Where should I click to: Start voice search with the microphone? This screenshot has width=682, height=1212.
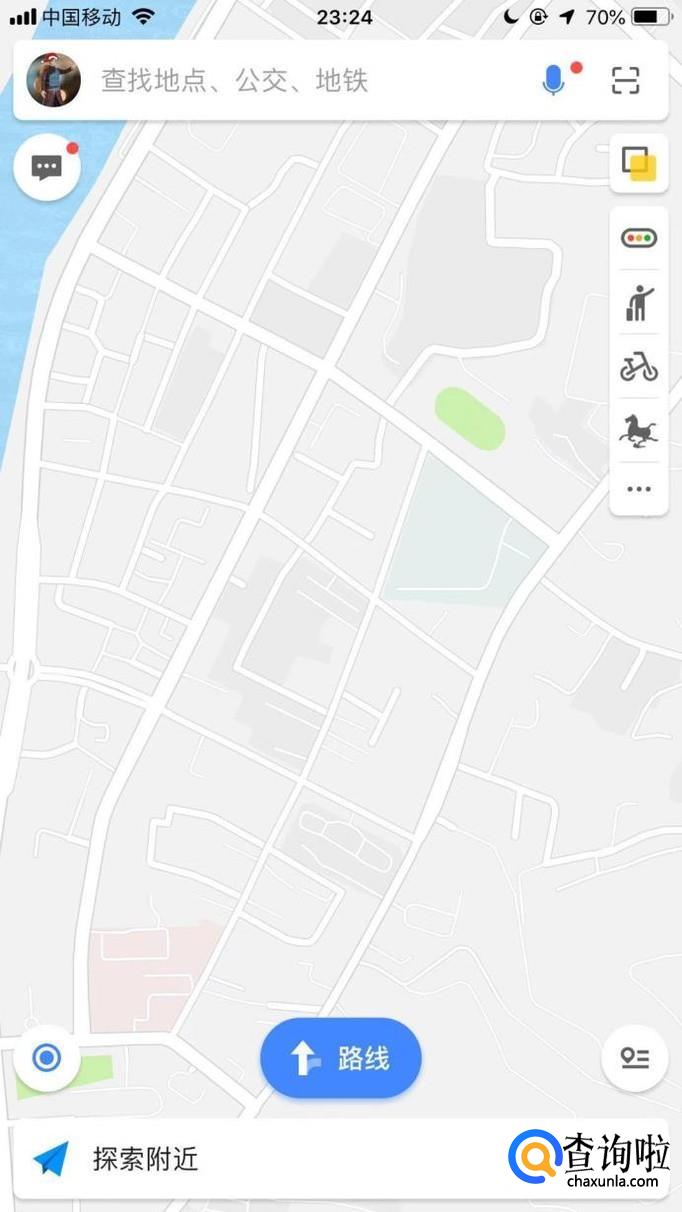pyautogui.click(x=553, y=80)
